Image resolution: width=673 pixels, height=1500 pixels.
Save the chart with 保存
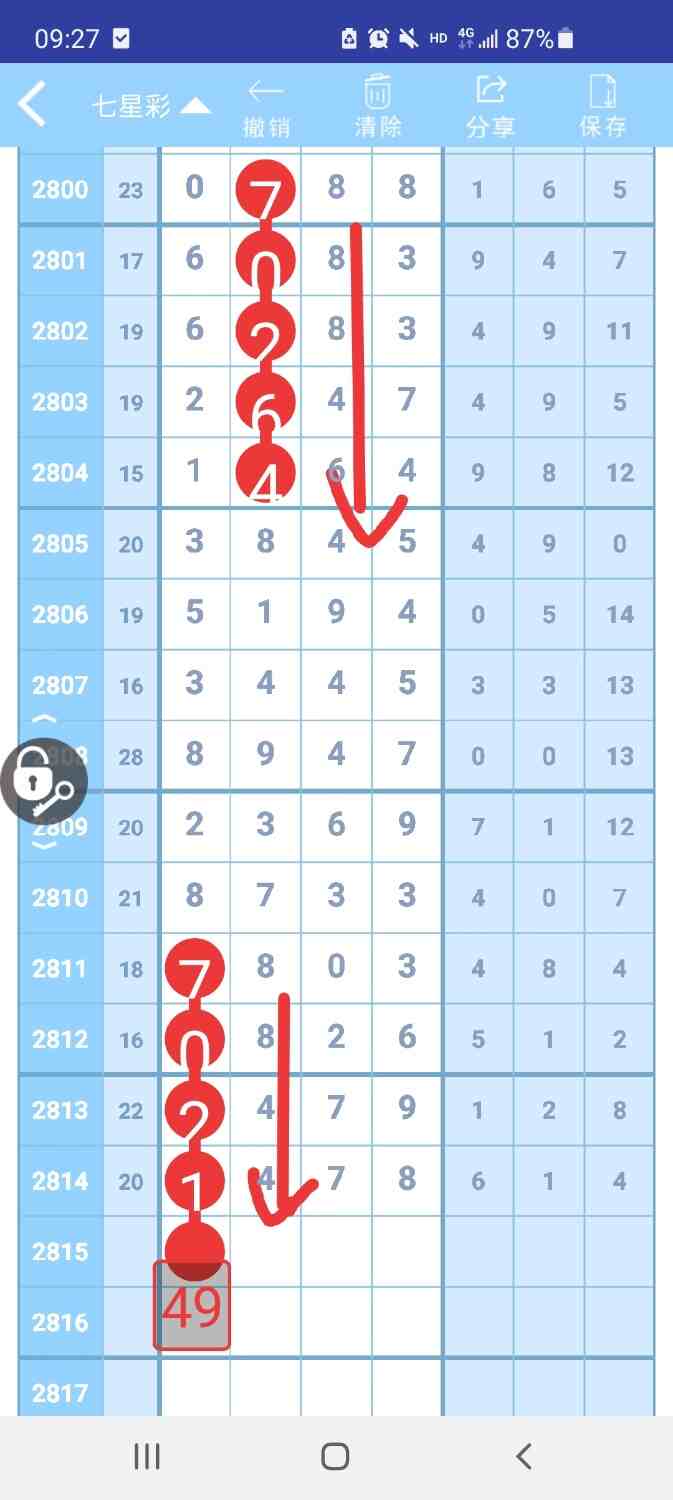tap(603, 107)
